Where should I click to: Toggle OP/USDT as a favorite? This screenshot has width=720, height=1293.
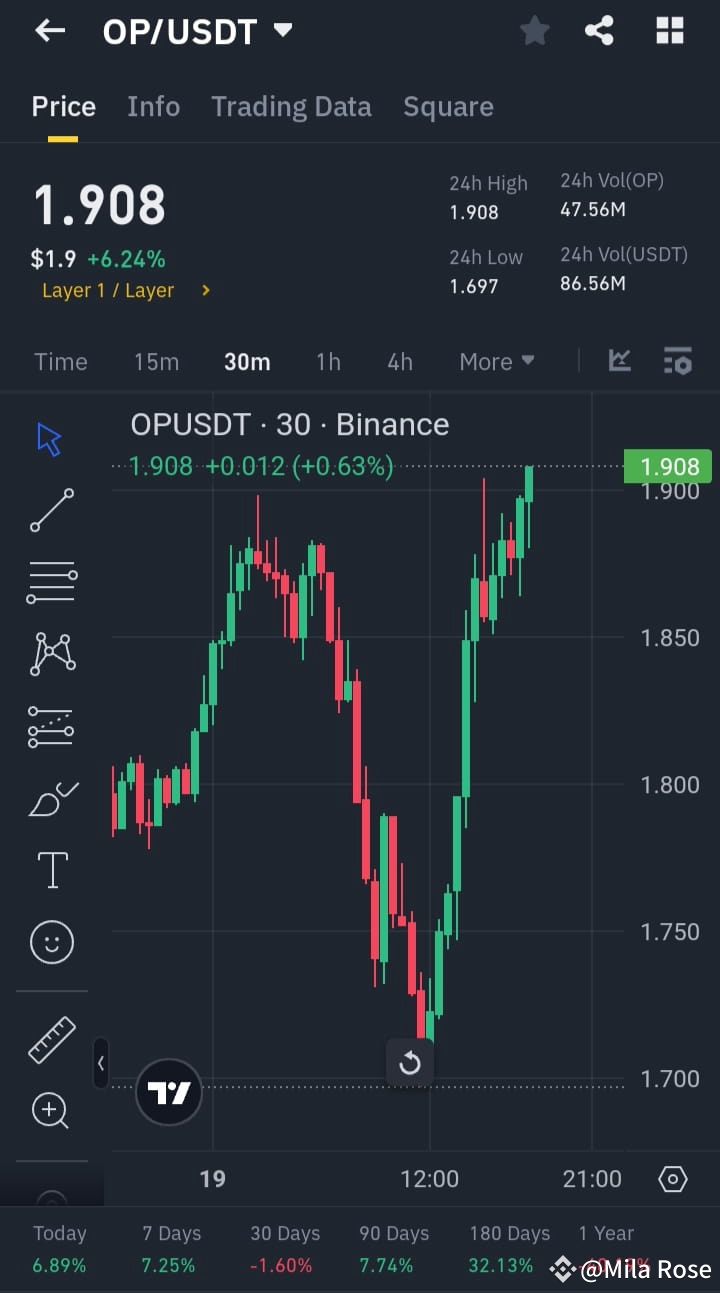(x=534, y=30)
